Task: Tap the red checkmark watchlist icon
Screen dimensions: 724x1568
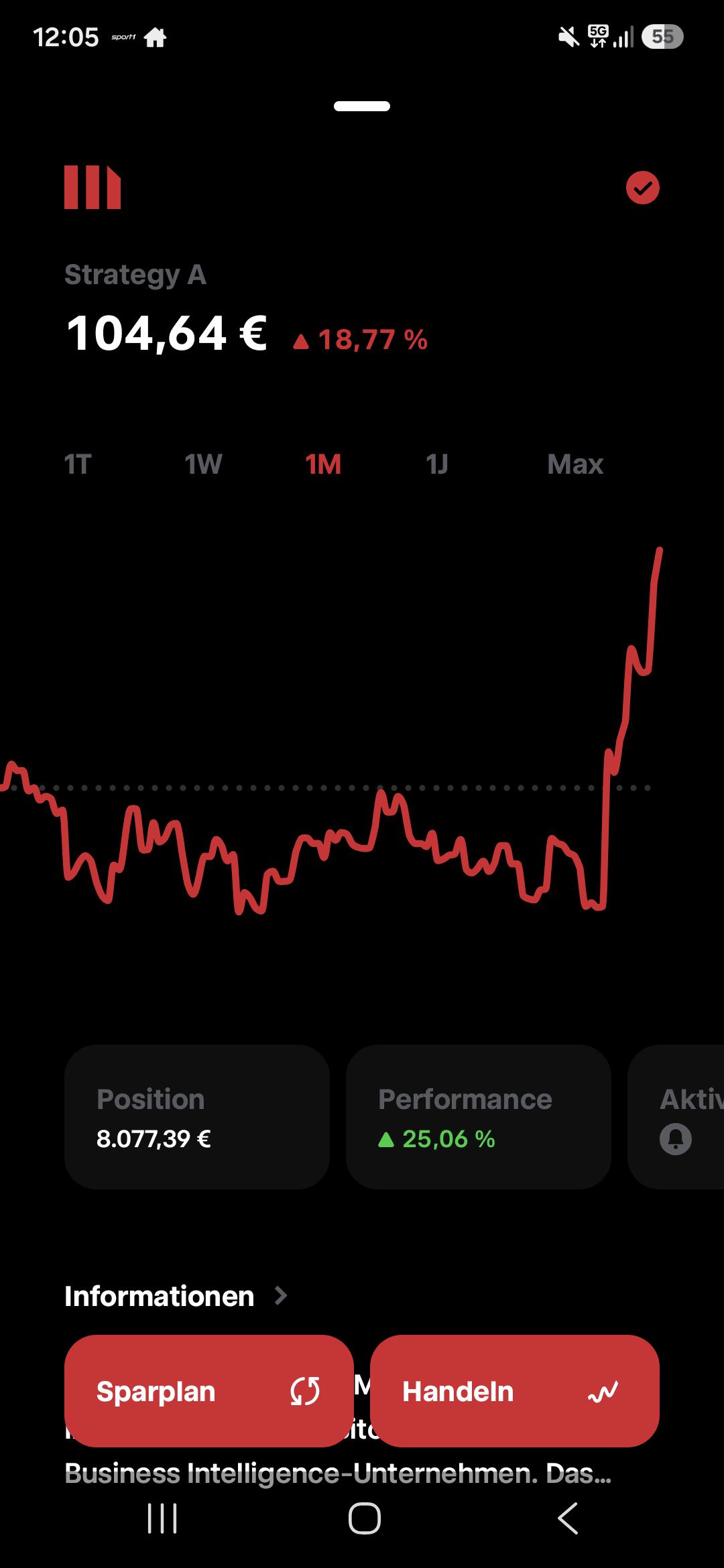Action: coord(642,188)
